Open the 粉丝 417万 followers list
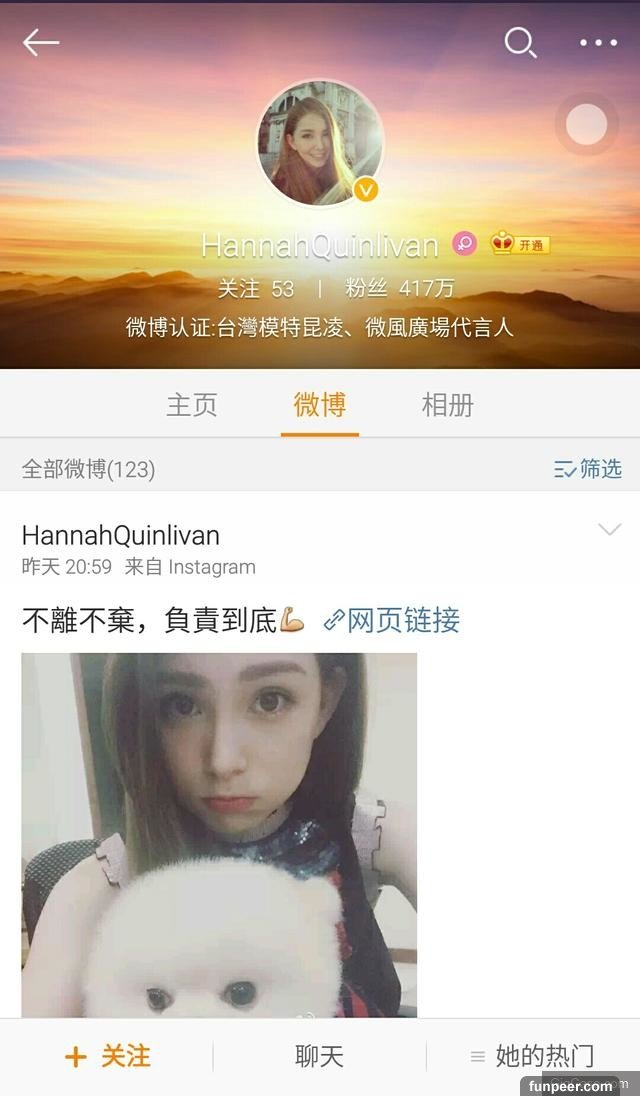Image resolution: width=640 pixels, height=1096 pixels. (399, 289)
